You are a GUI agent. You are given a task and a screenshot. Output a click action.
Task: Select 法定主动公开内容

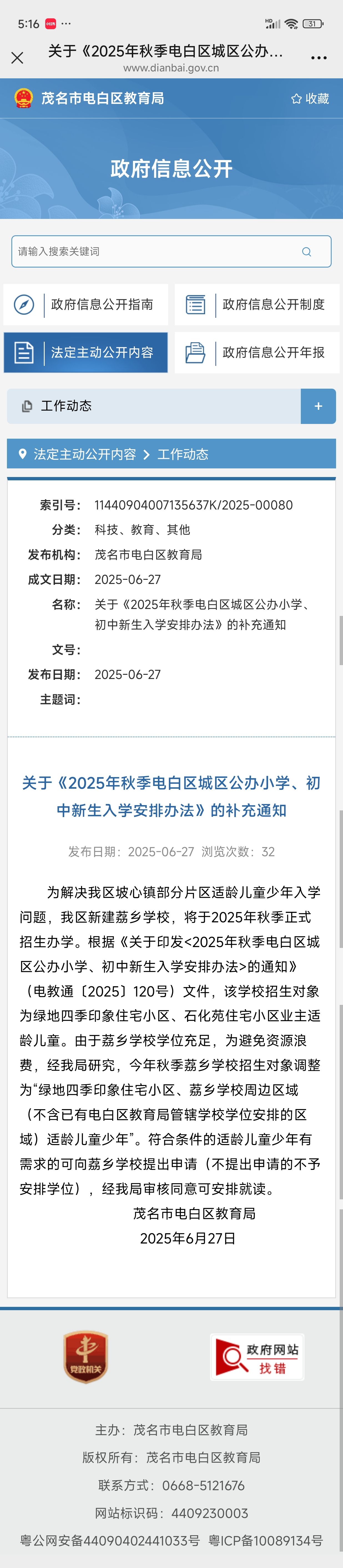86,353
